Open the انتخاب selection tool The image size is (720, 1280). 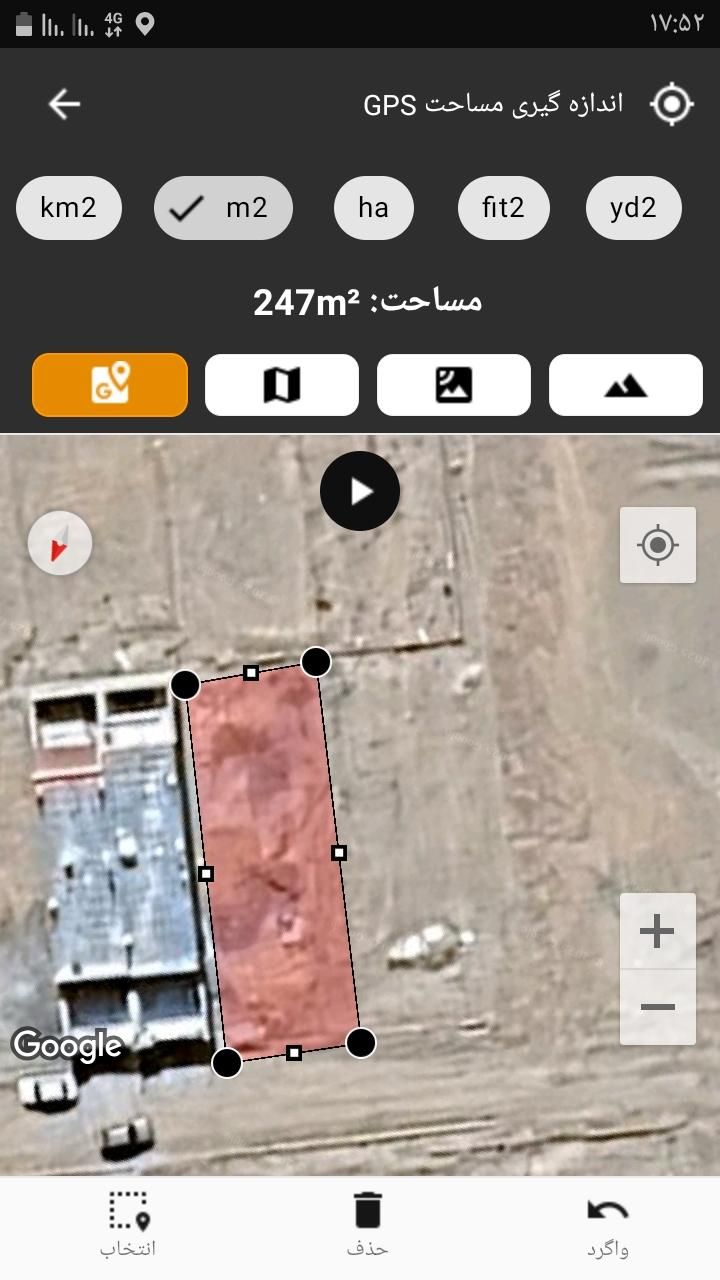point(128,1224)
